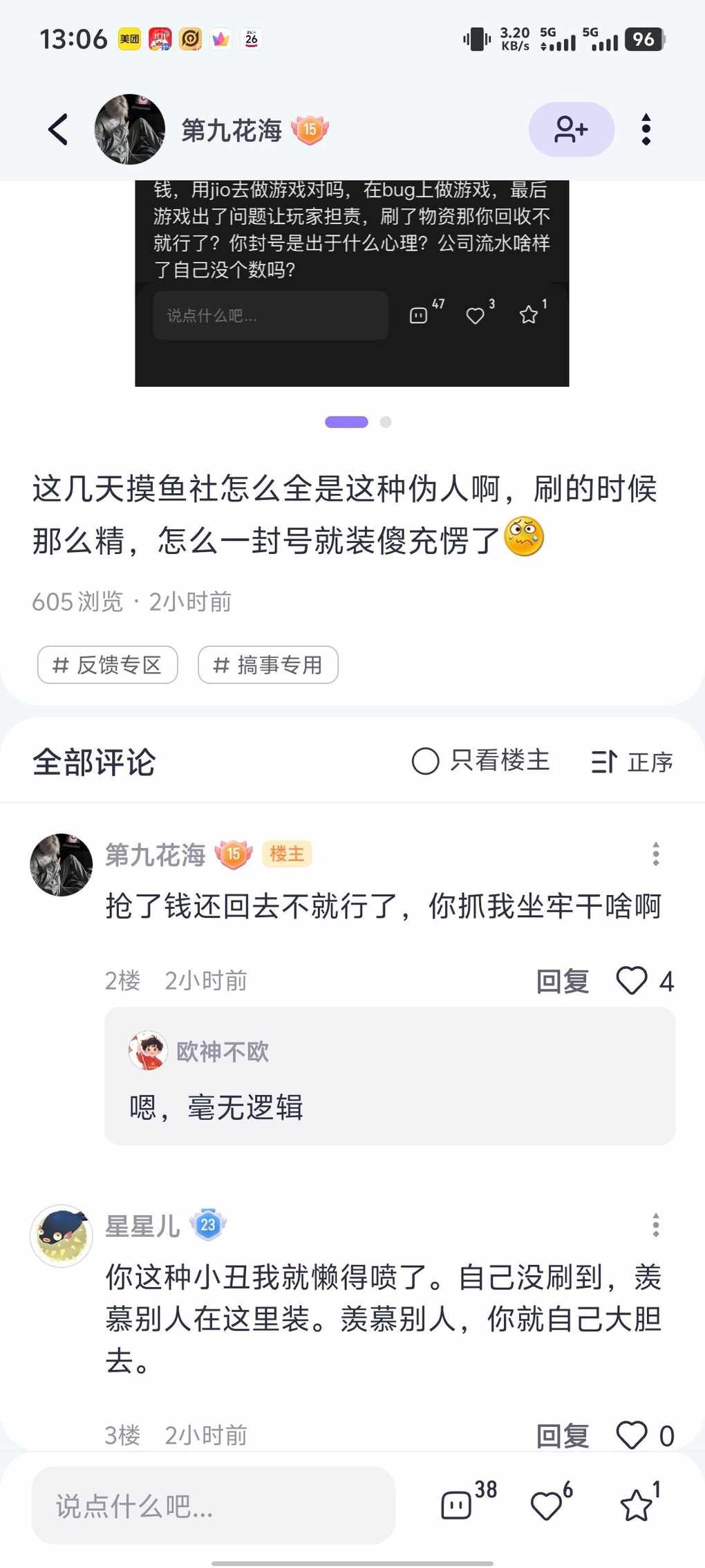Viewport: 705px width, 1568px height.
Task: Change comment sort order 正序
Action: 632,762
